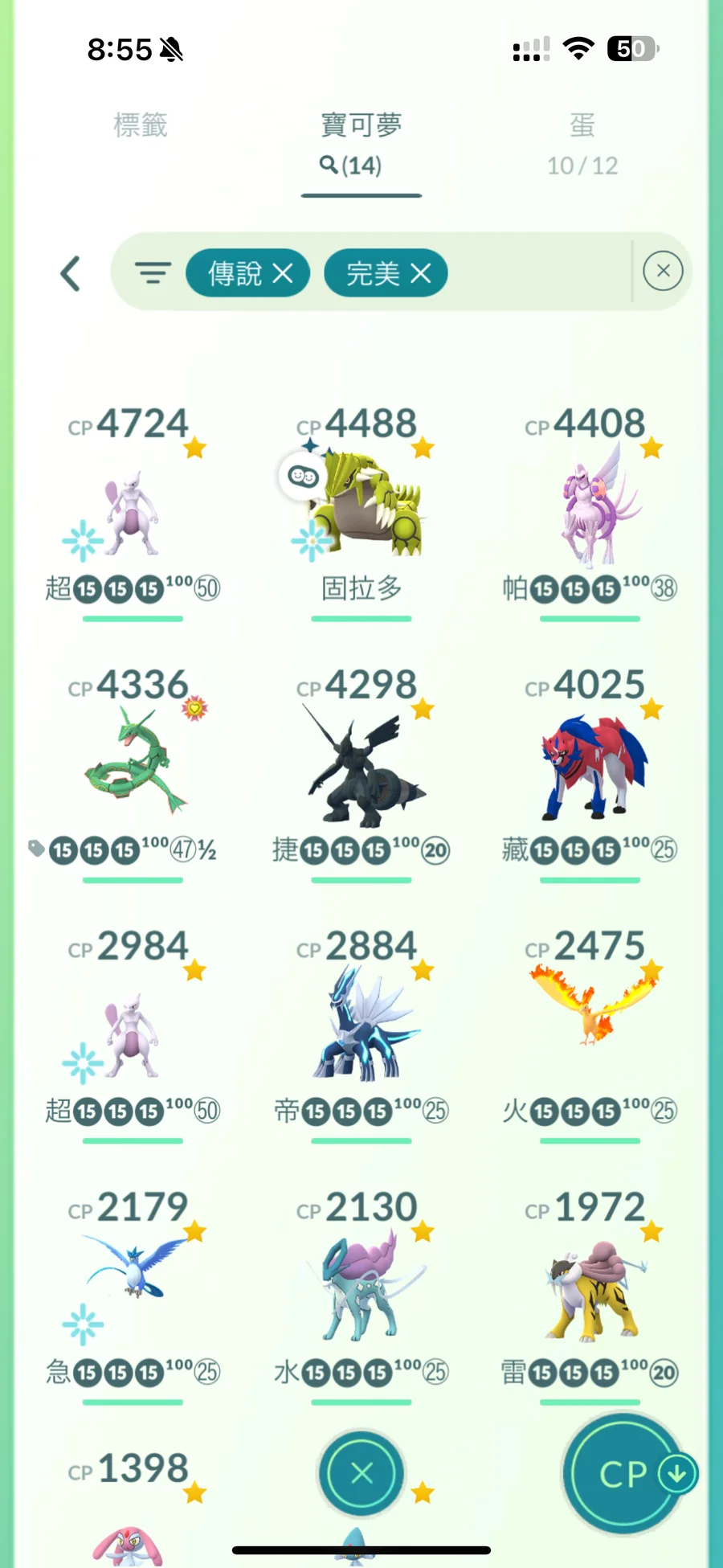Open the CP 2984 Mewtwo
Viewport: 723px width, 1568px height.
coord(133,1033)
